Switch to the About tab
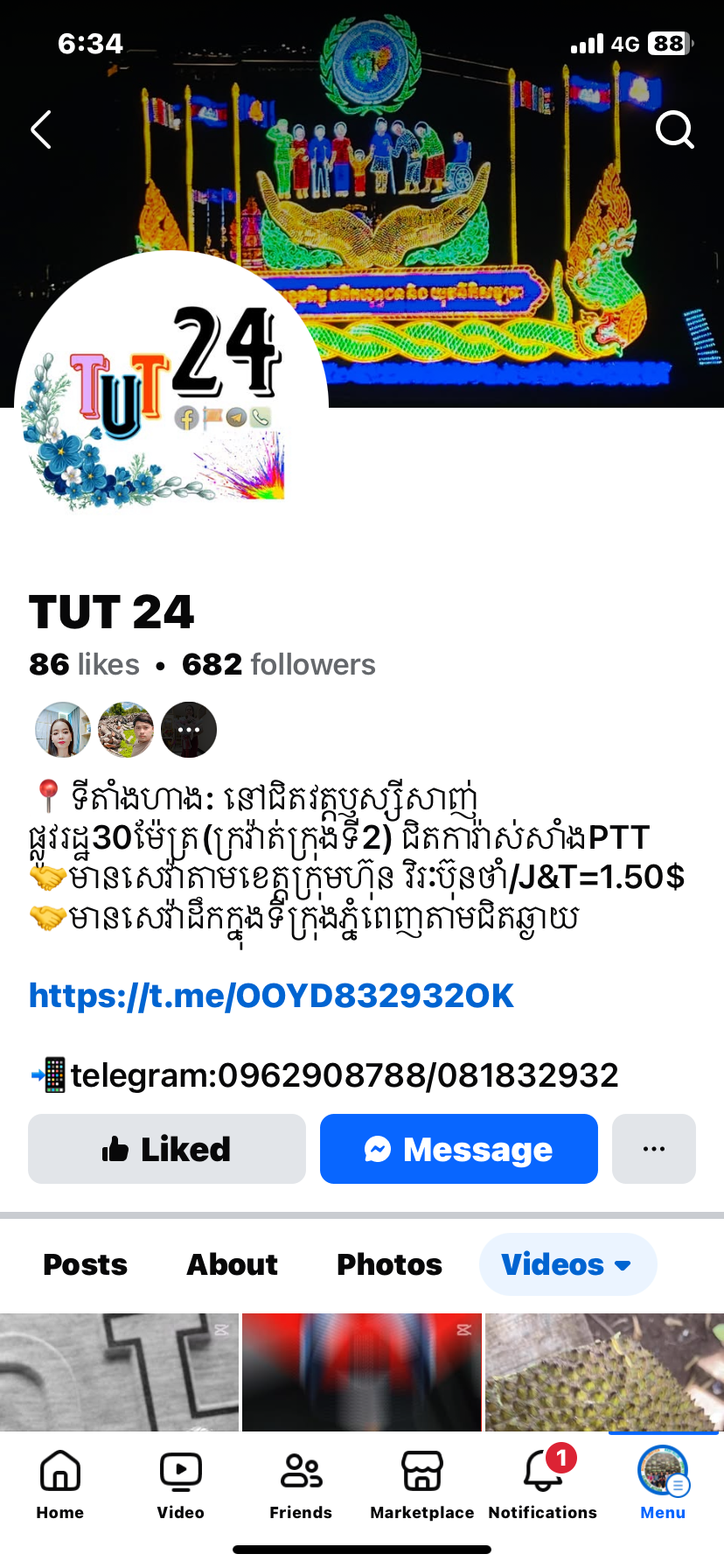 pos(232,1264)
